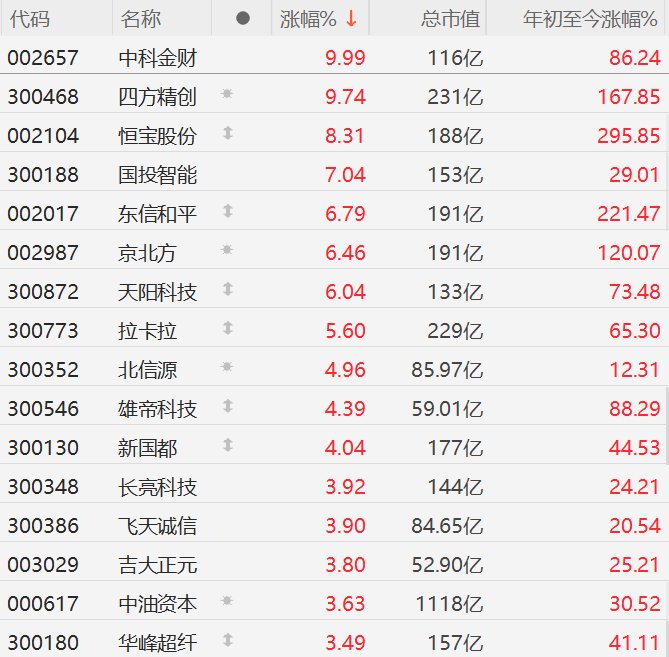Open the stock row 雄帝科技

coord(157,409)
